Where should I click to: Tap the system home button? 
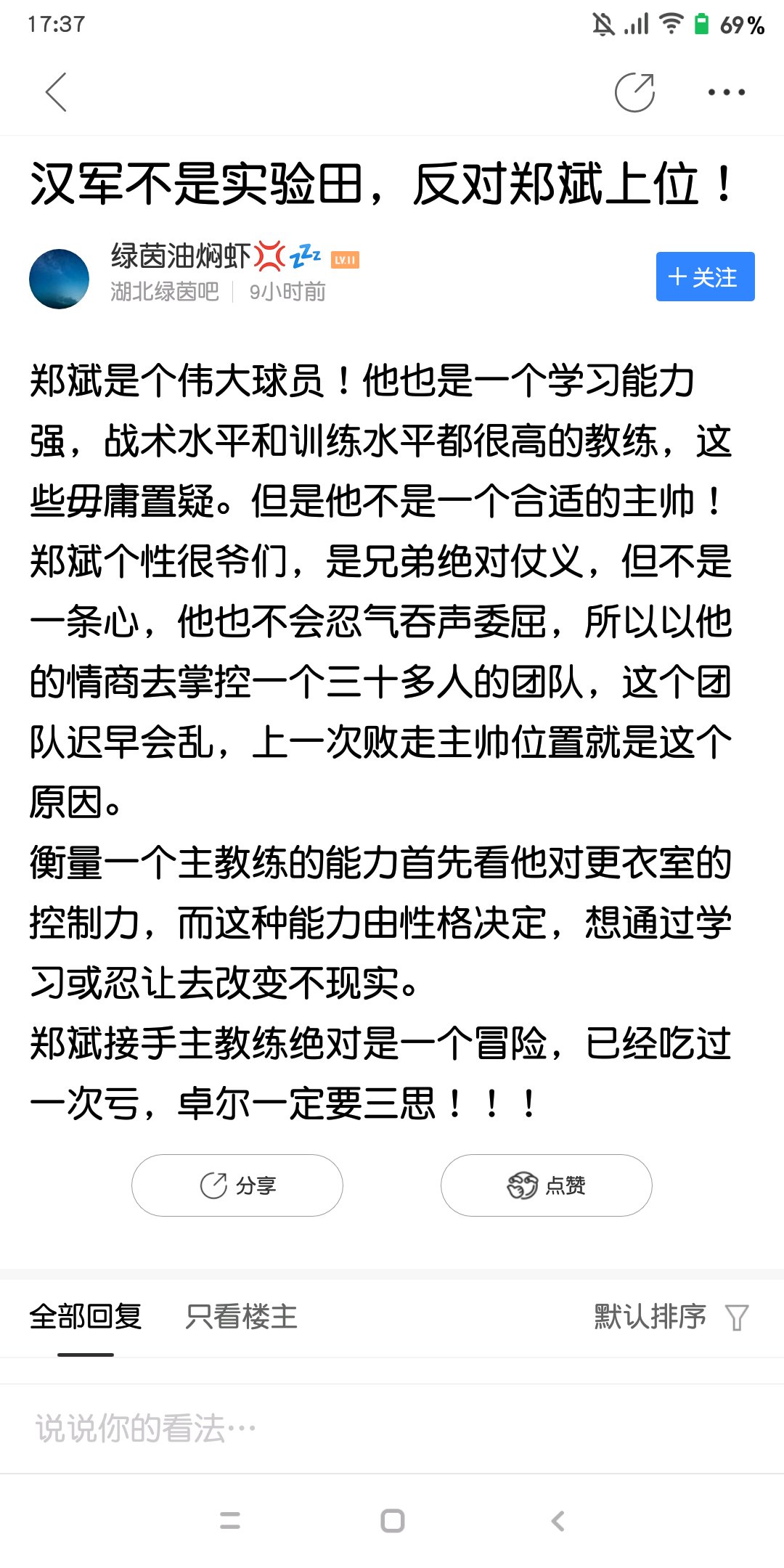click(x=392, y=1521)
